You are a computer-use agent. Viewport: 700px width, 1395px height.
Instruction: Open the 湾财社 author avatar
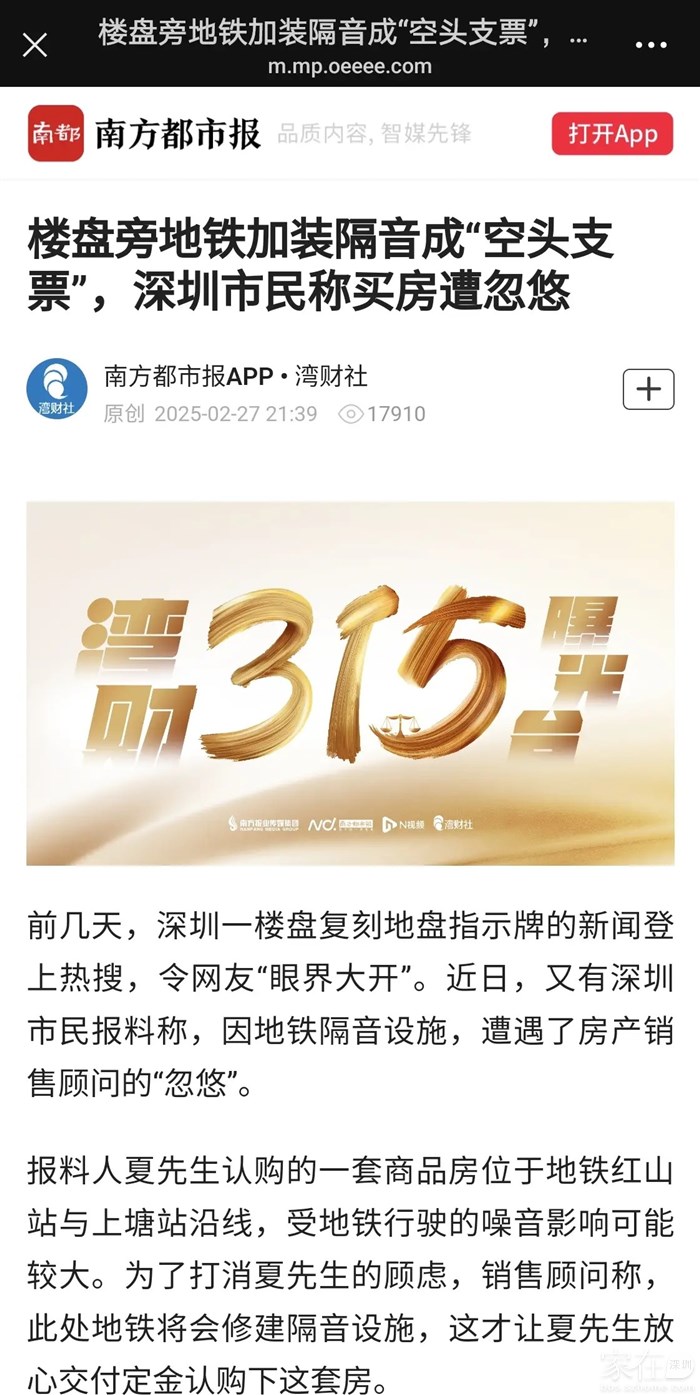tap(57, 389)
